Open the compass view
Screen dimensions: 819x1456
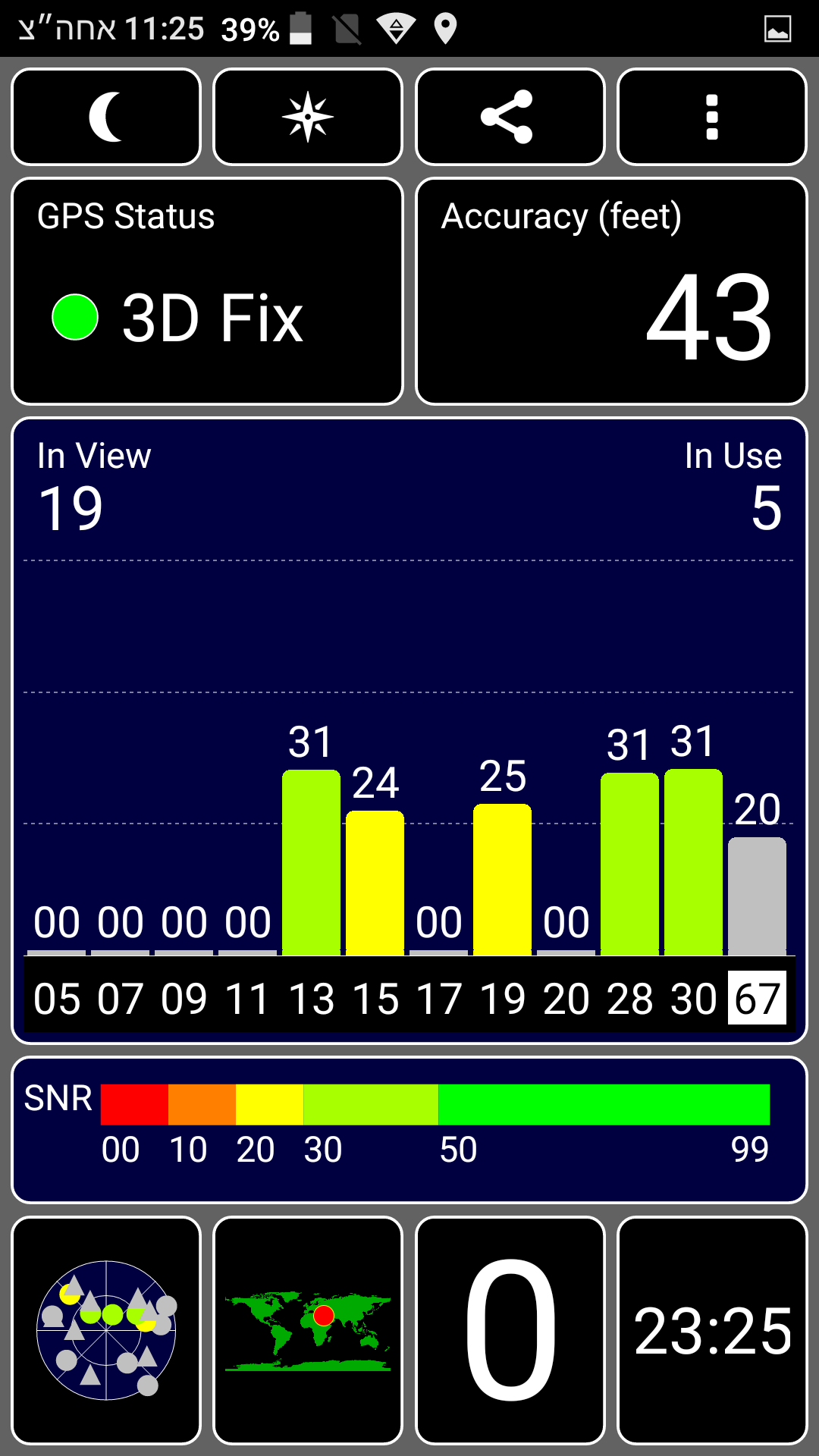[308, 117]
